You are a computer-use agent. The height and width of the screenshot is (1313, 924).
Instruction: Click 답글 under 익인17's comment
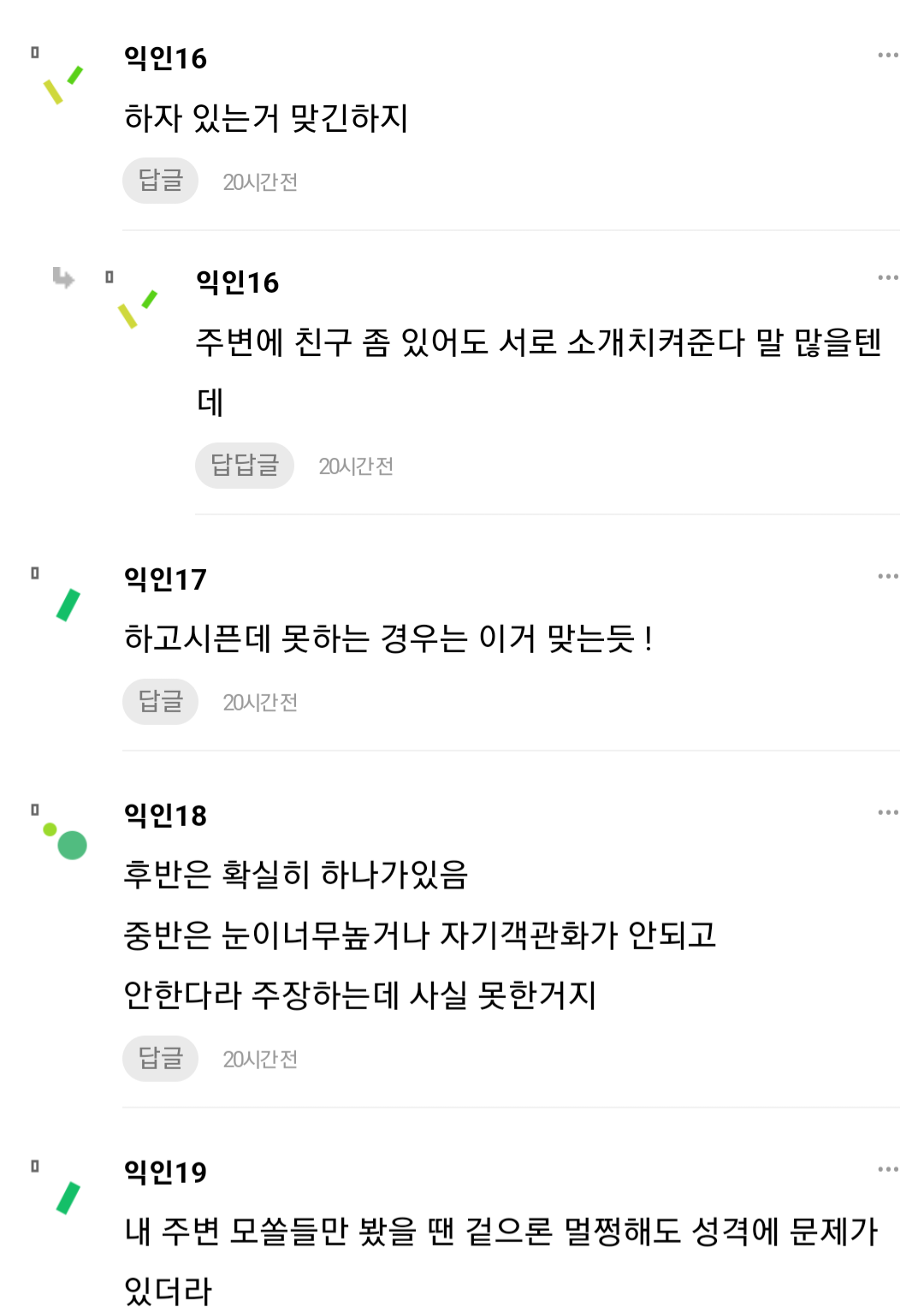coord(160,701)
